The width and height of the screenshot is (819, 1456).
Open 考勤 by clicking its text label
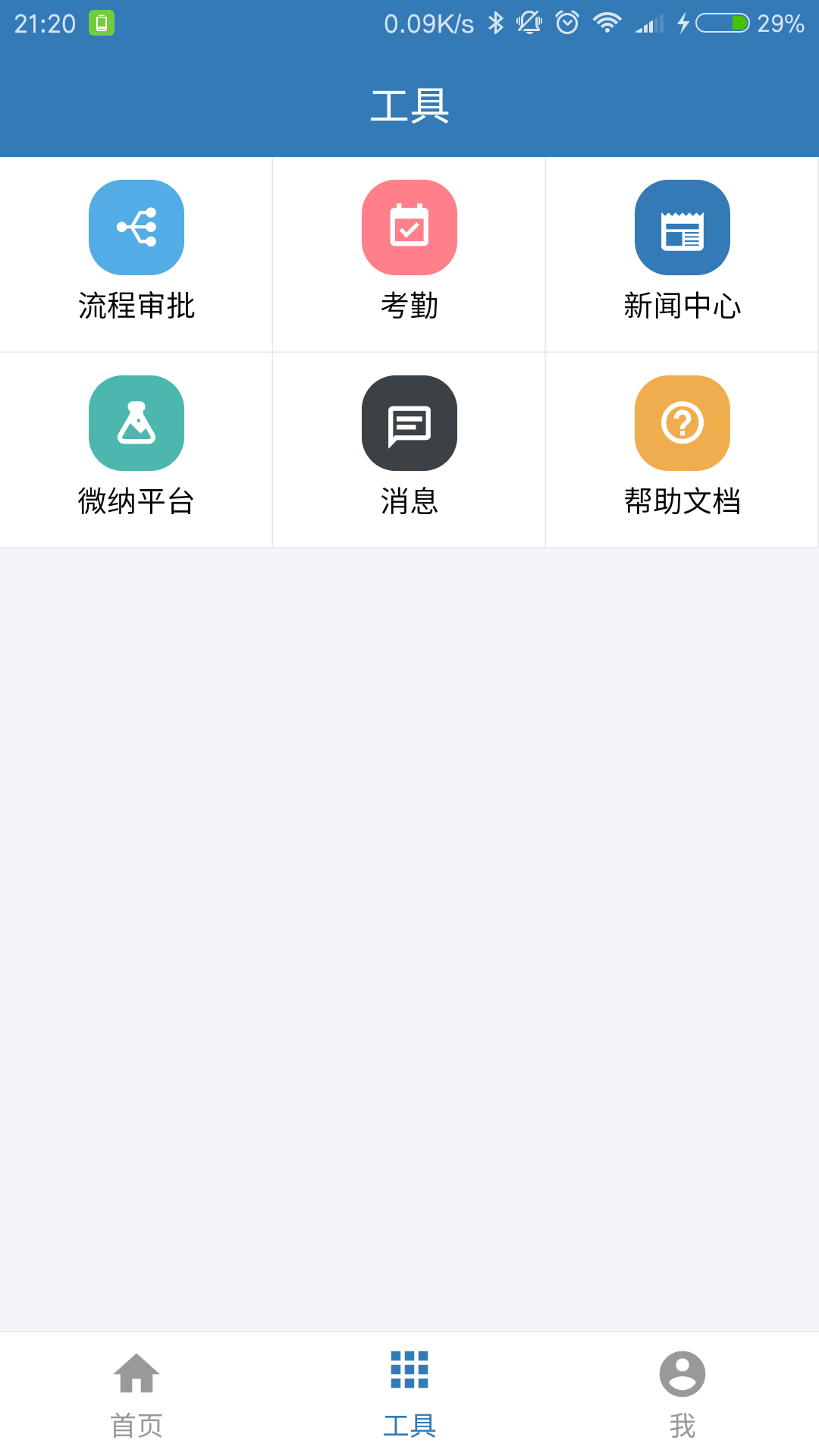click(409, 306)
